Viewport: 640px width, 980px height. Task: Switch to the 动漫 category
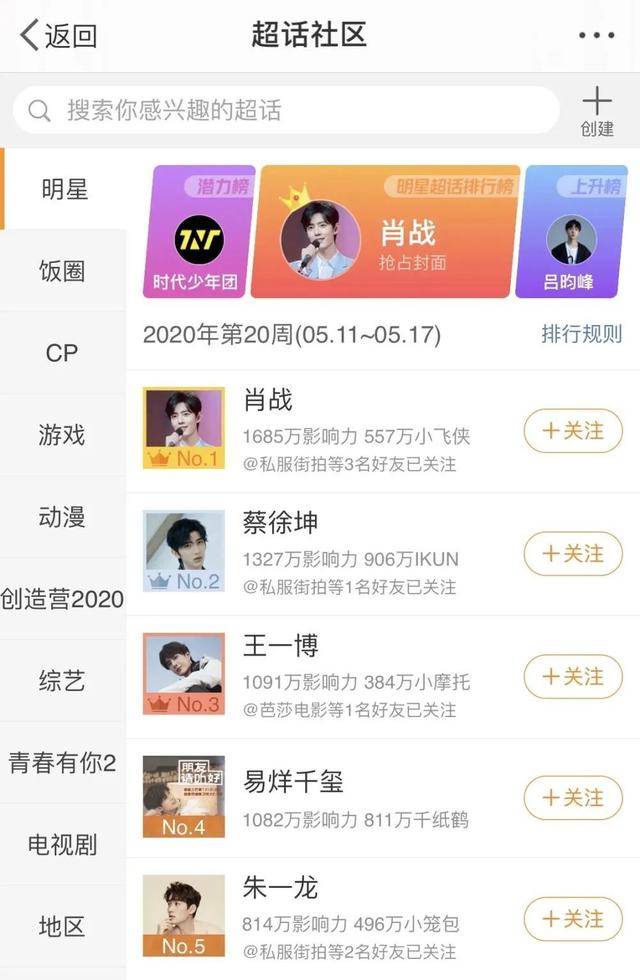pyautogui.click(x=62, y=517)
